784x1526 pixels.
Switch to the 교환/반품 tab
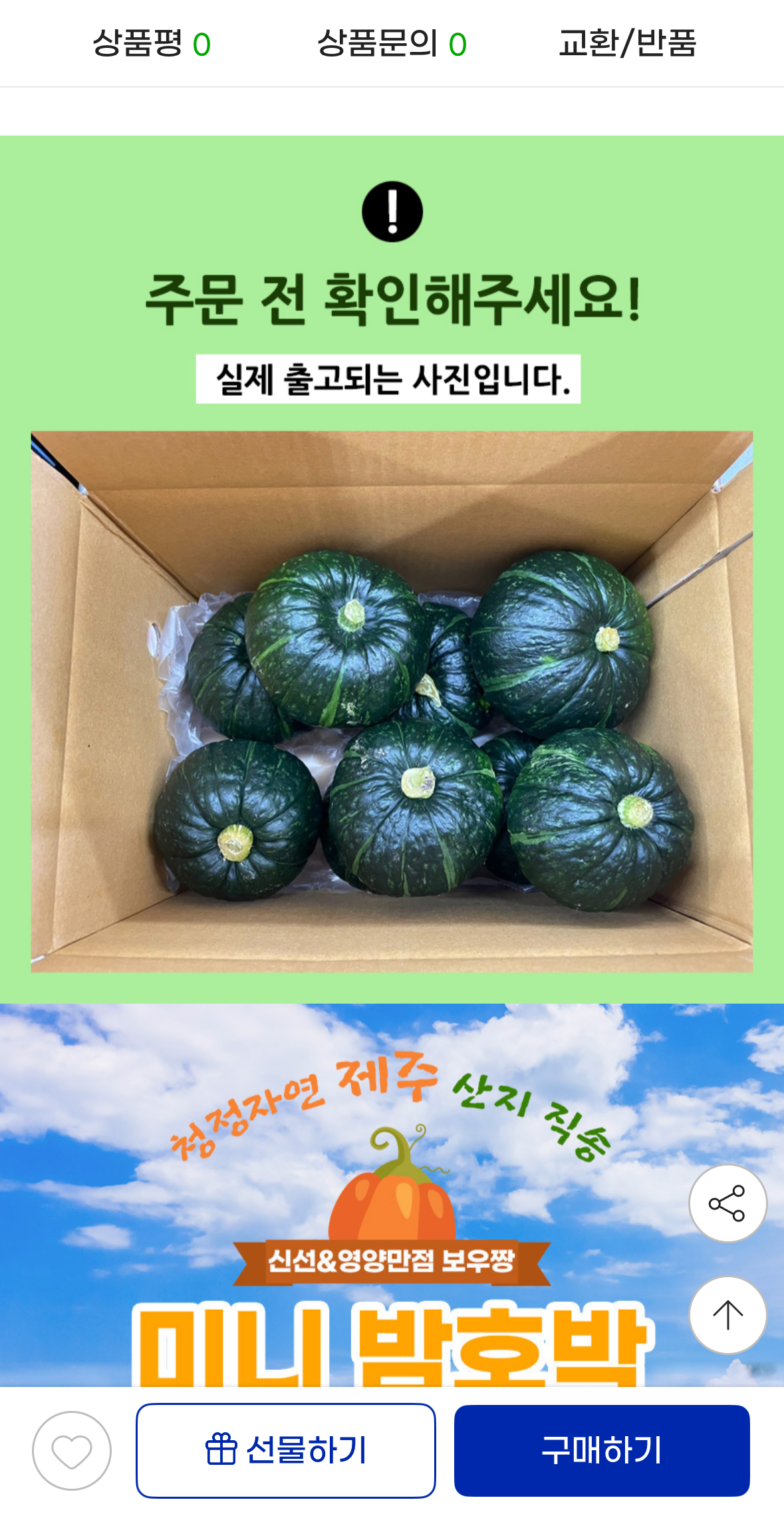tap(627, 44)
